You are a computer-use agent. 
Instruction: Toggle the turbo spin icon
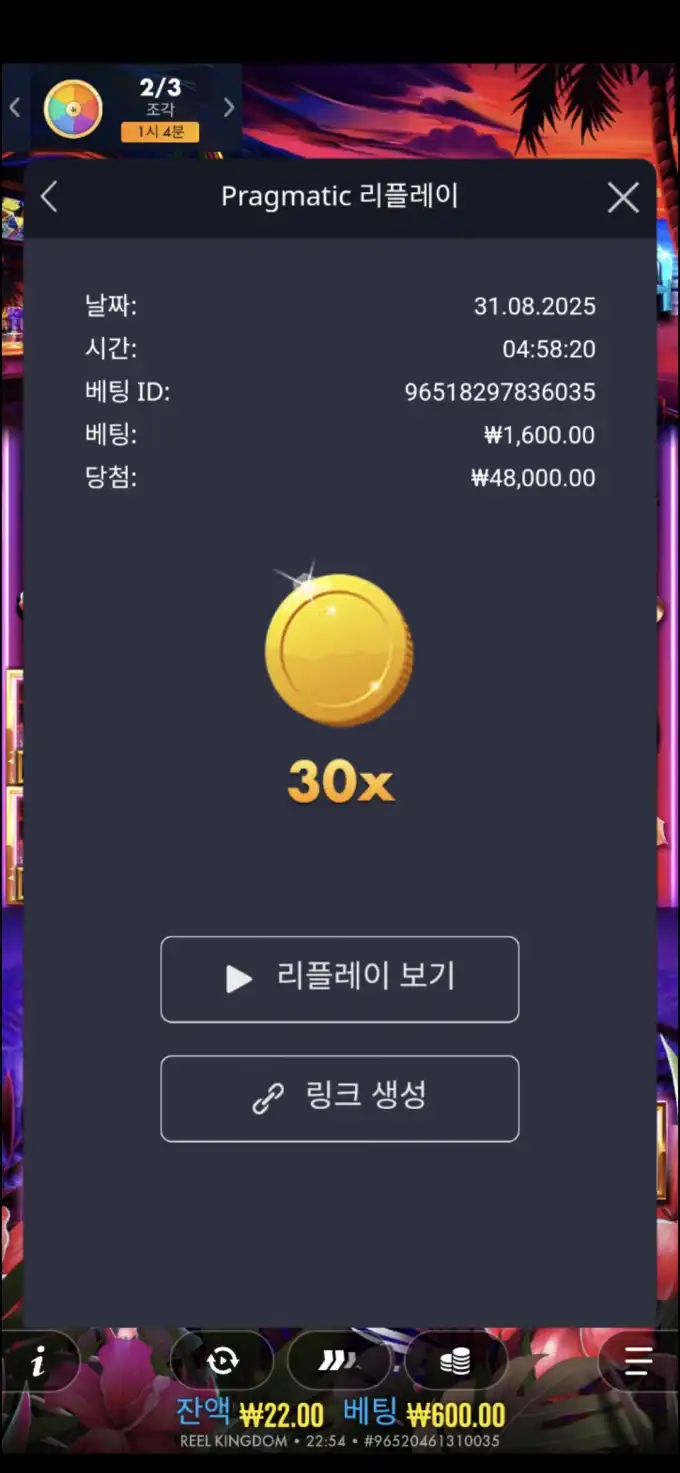pyautogui.click(x=338, y=1361)
